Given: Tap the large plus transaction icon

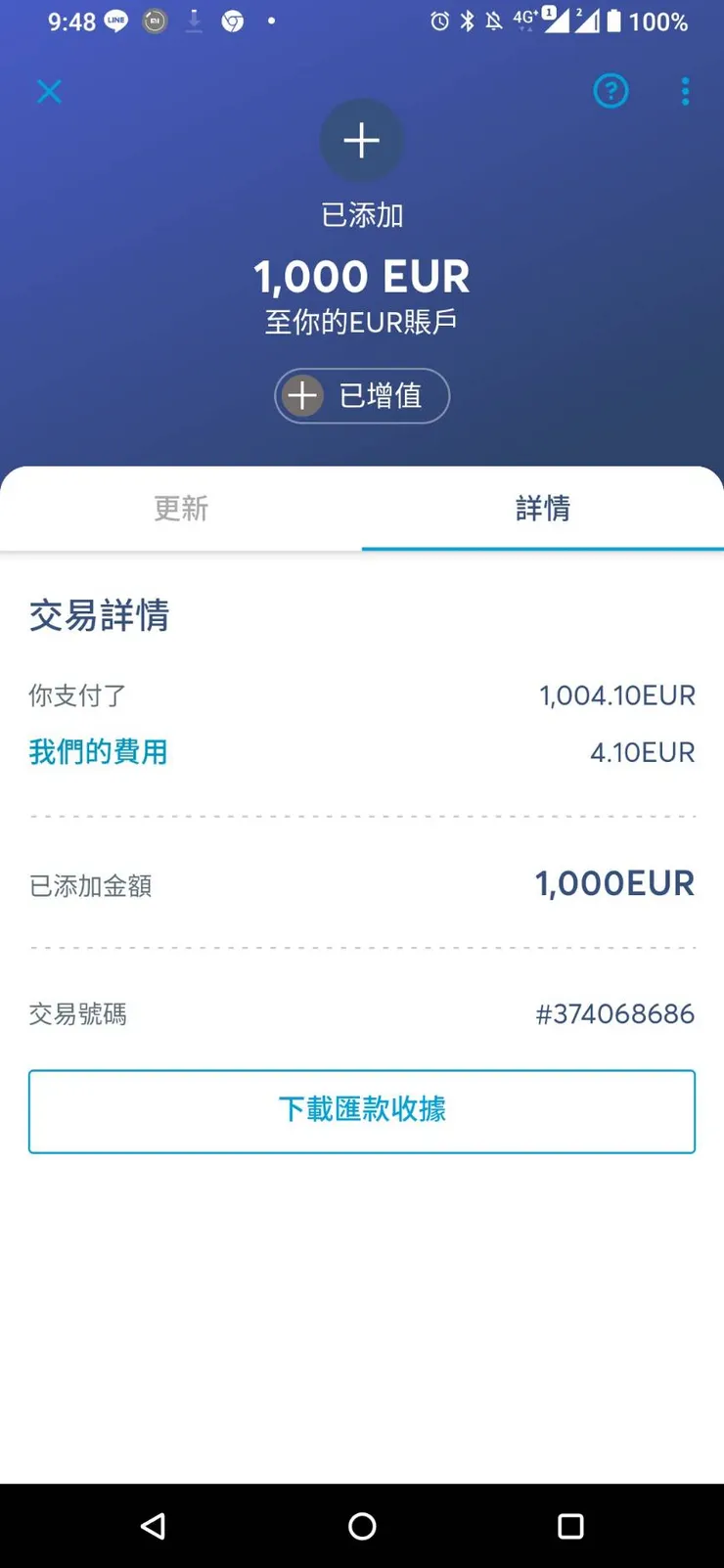Looking at the screenshot, I should coord(362,140).
